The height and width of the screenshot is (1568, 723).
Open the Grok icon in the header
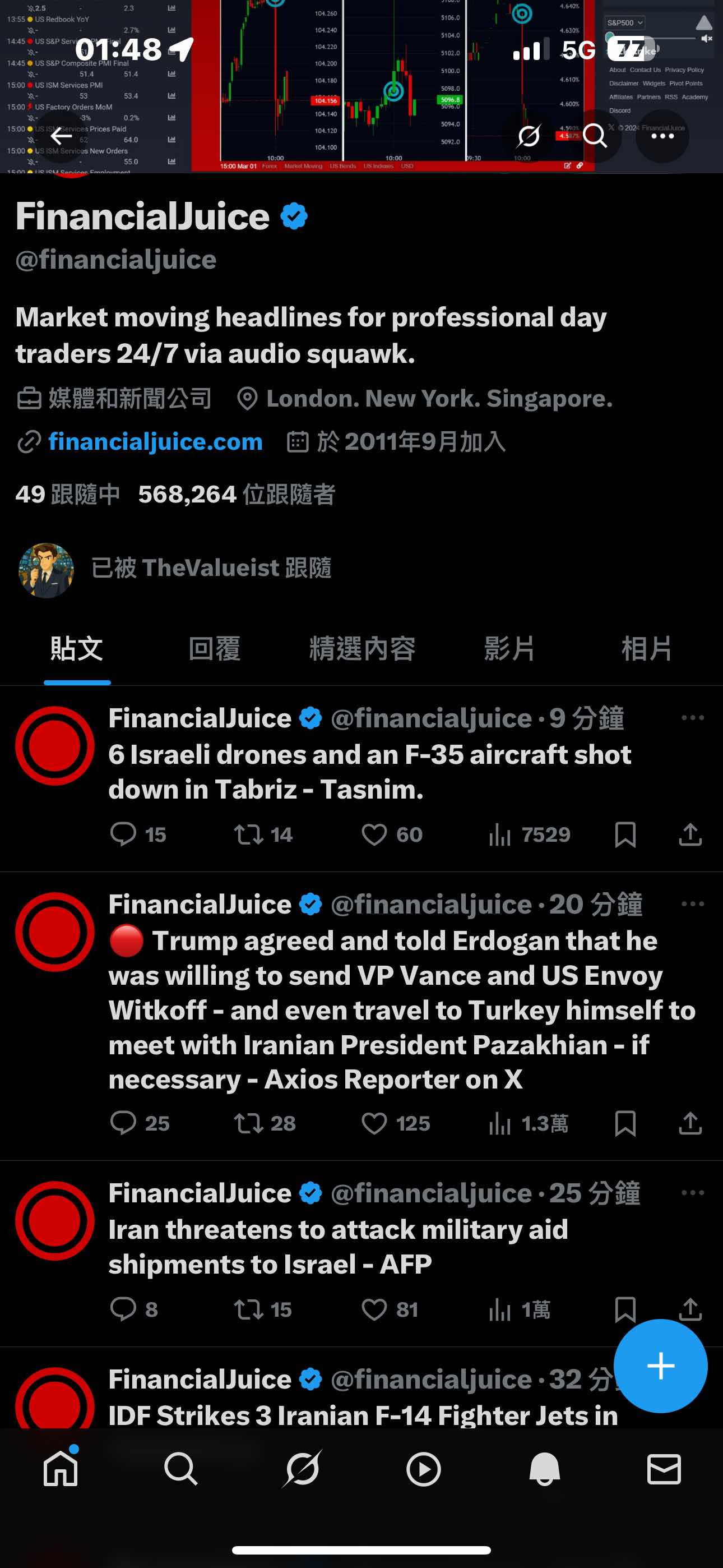529,136
